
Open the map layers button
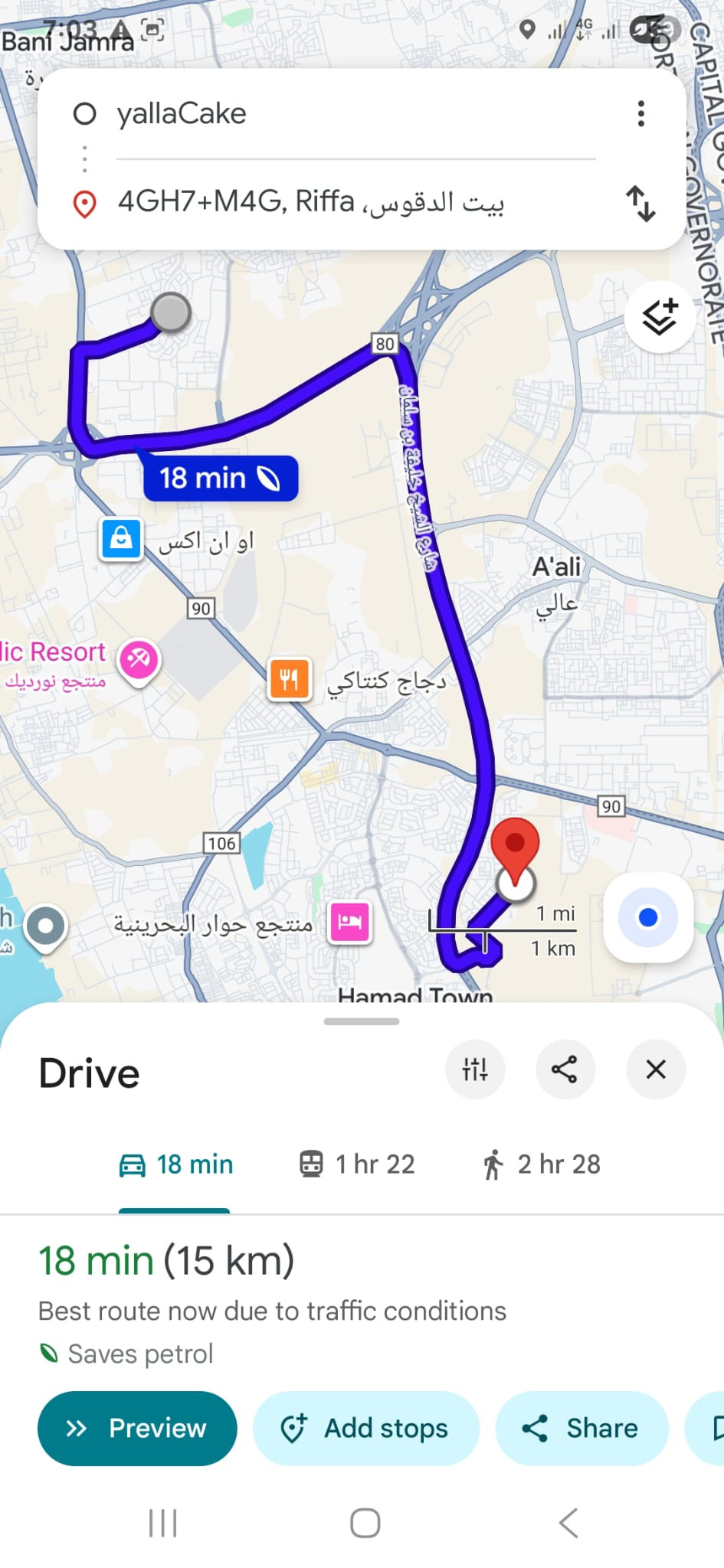[x=660, y=317]
